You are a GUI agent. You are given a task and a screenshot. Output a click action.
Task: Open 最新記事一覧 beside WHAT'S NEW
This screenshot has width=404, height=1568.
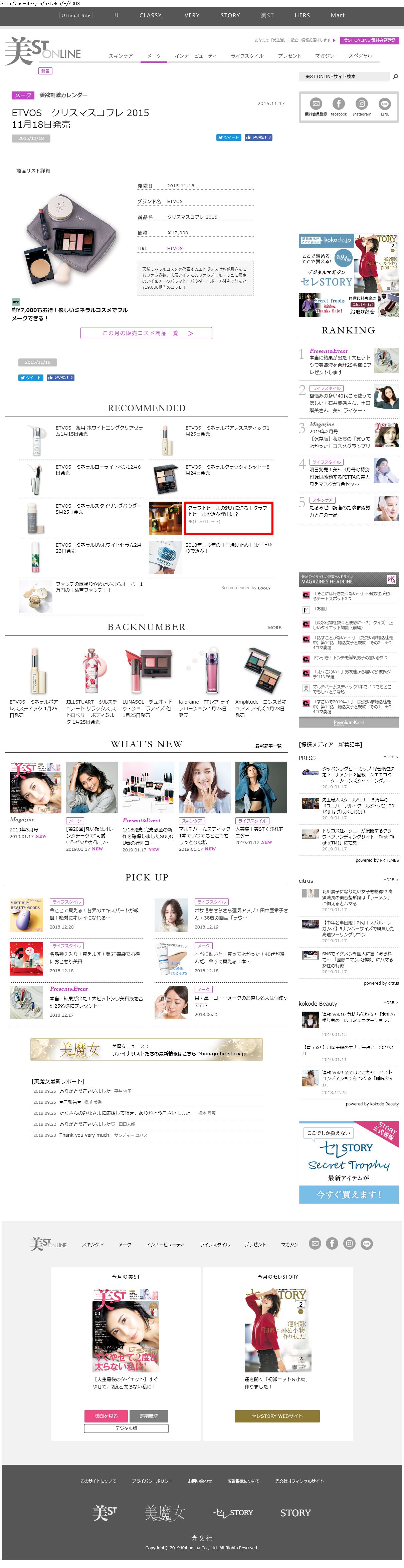[268, 746]
